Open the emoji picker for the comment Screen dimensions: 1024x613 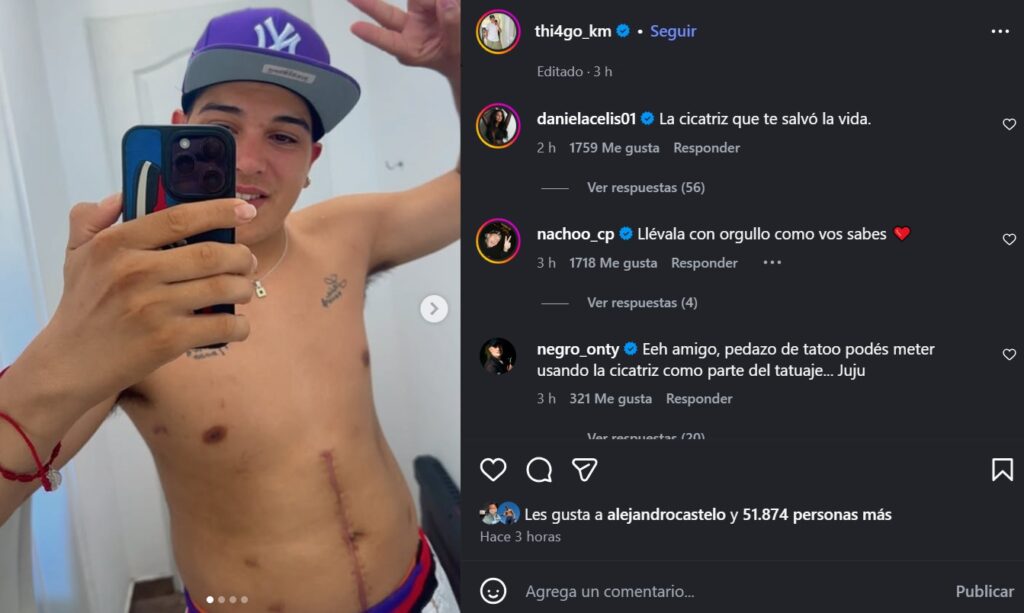click(493, 591)
